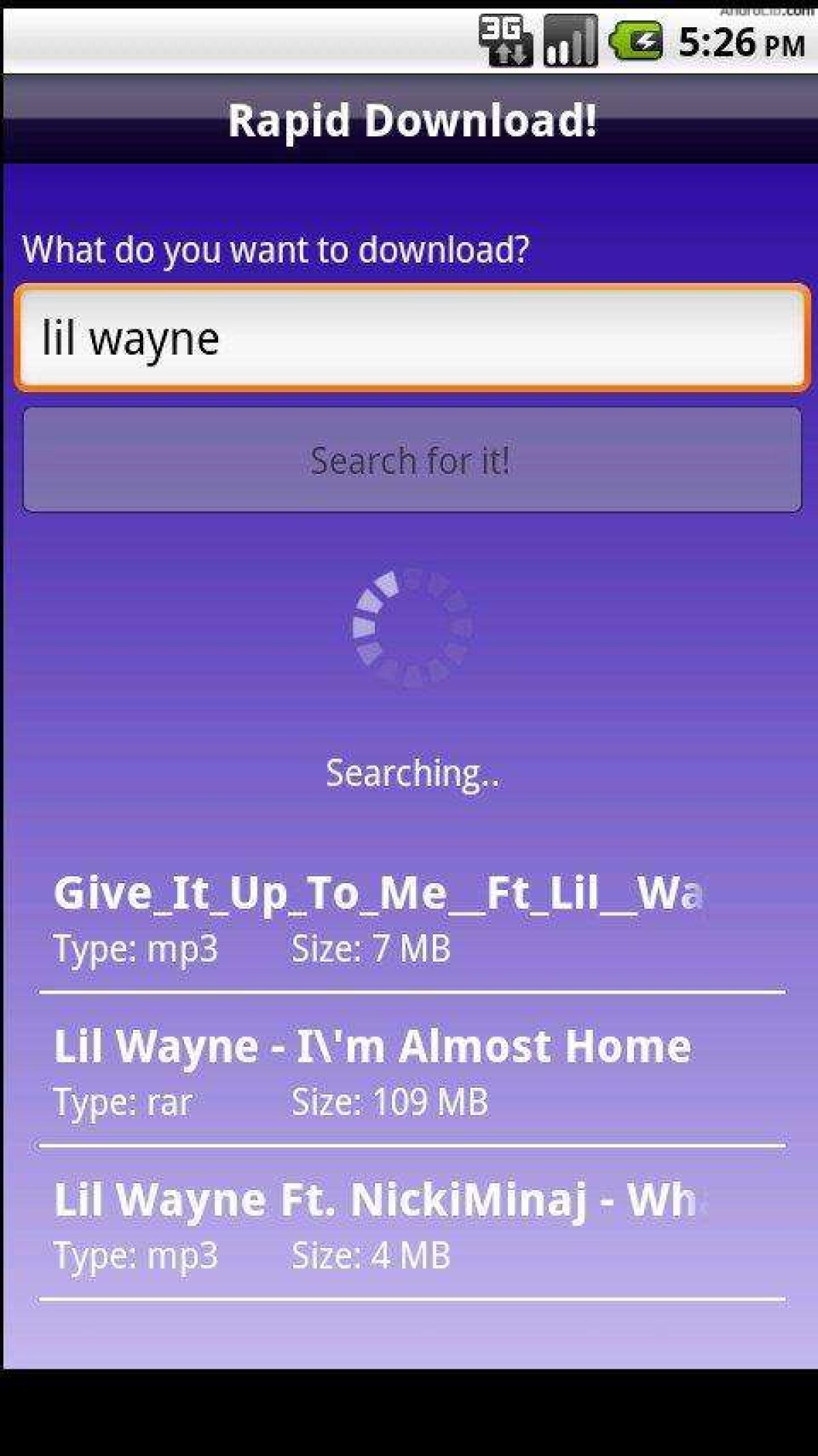The image size is (818, 1456).
Task: Open the Give_It_Up_To_Me mp3 result
Action: [x=412, y=917]
